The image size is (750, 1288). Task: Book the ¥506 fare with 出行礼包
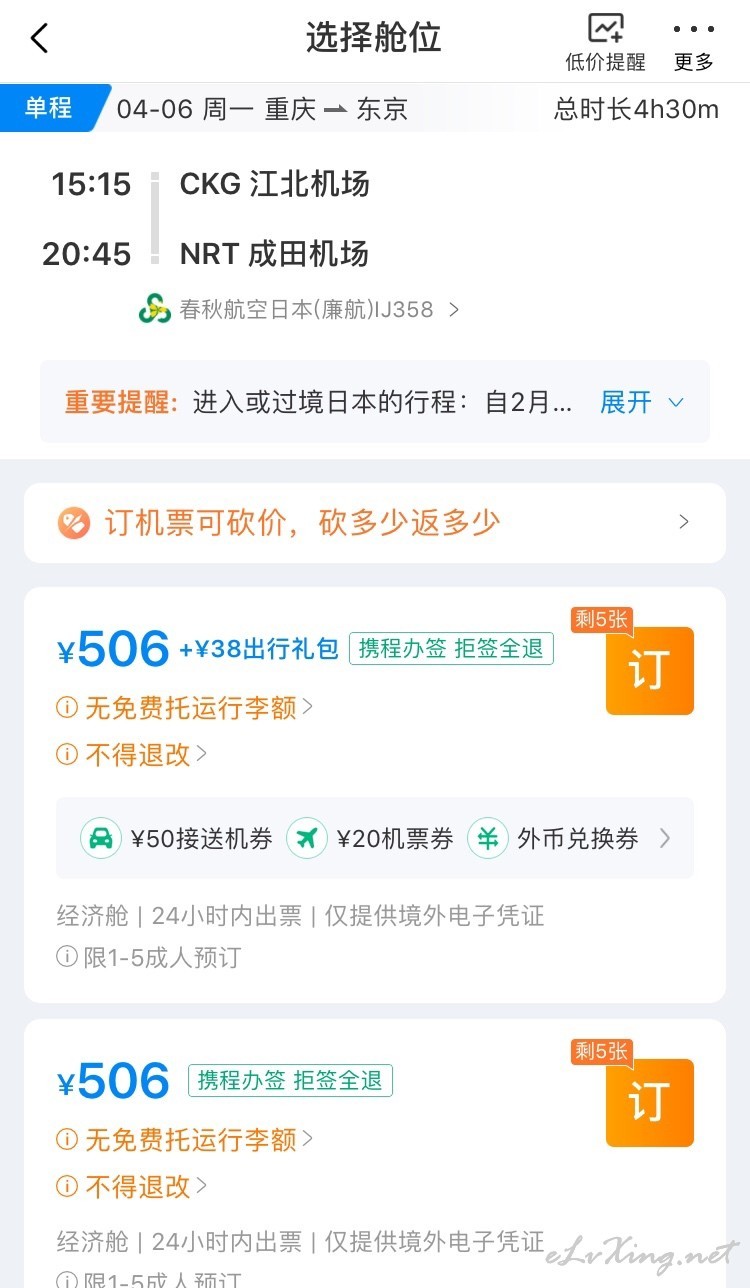(650, 671)
